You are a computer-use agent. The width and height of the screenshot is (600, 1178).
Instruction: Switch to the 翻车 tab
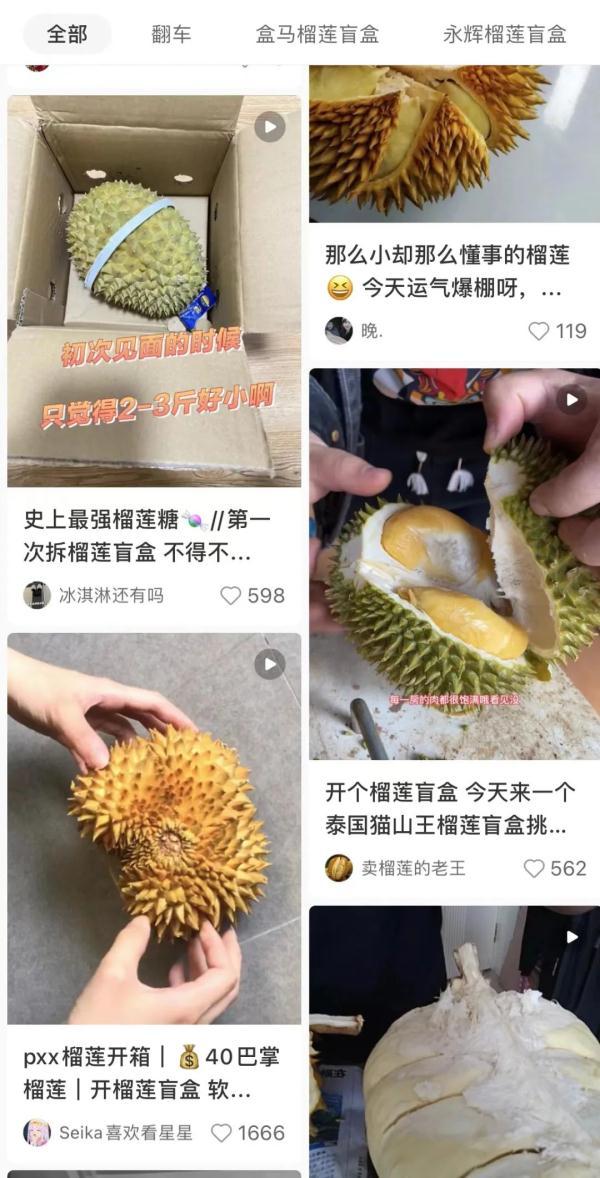(171, 34)
